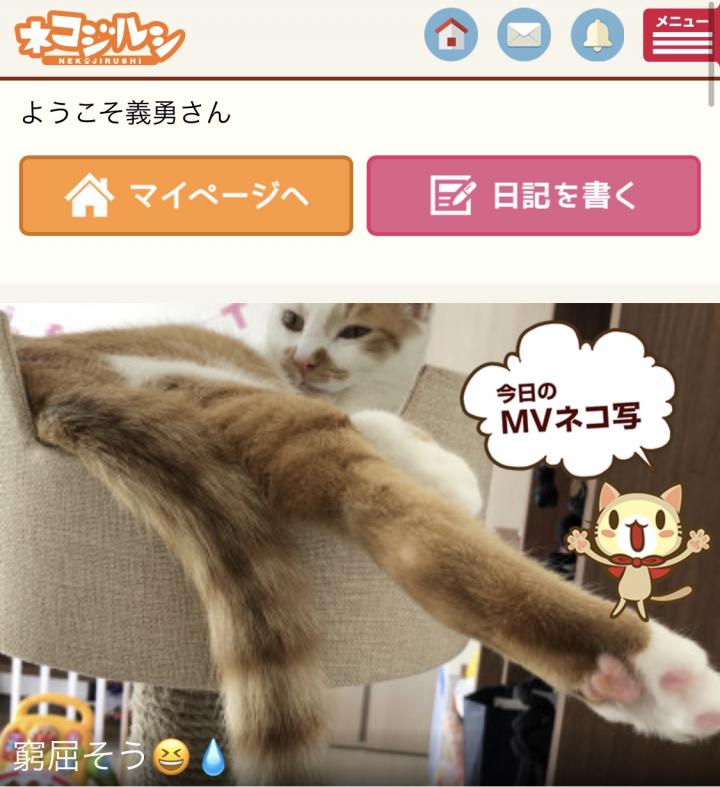Open the mail messages icon

coord(524,35)
